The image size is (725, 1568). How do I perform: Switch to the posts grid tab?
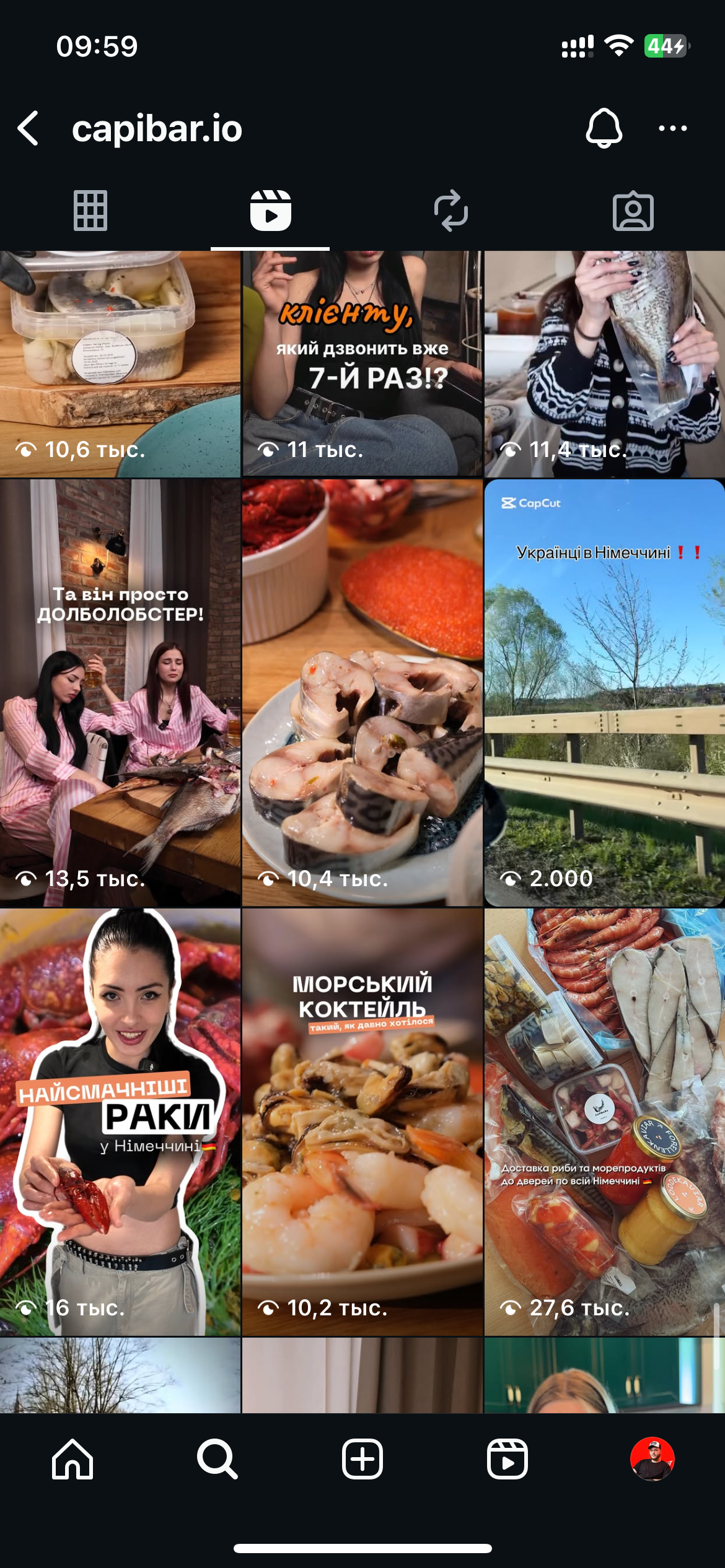[90, 211]
